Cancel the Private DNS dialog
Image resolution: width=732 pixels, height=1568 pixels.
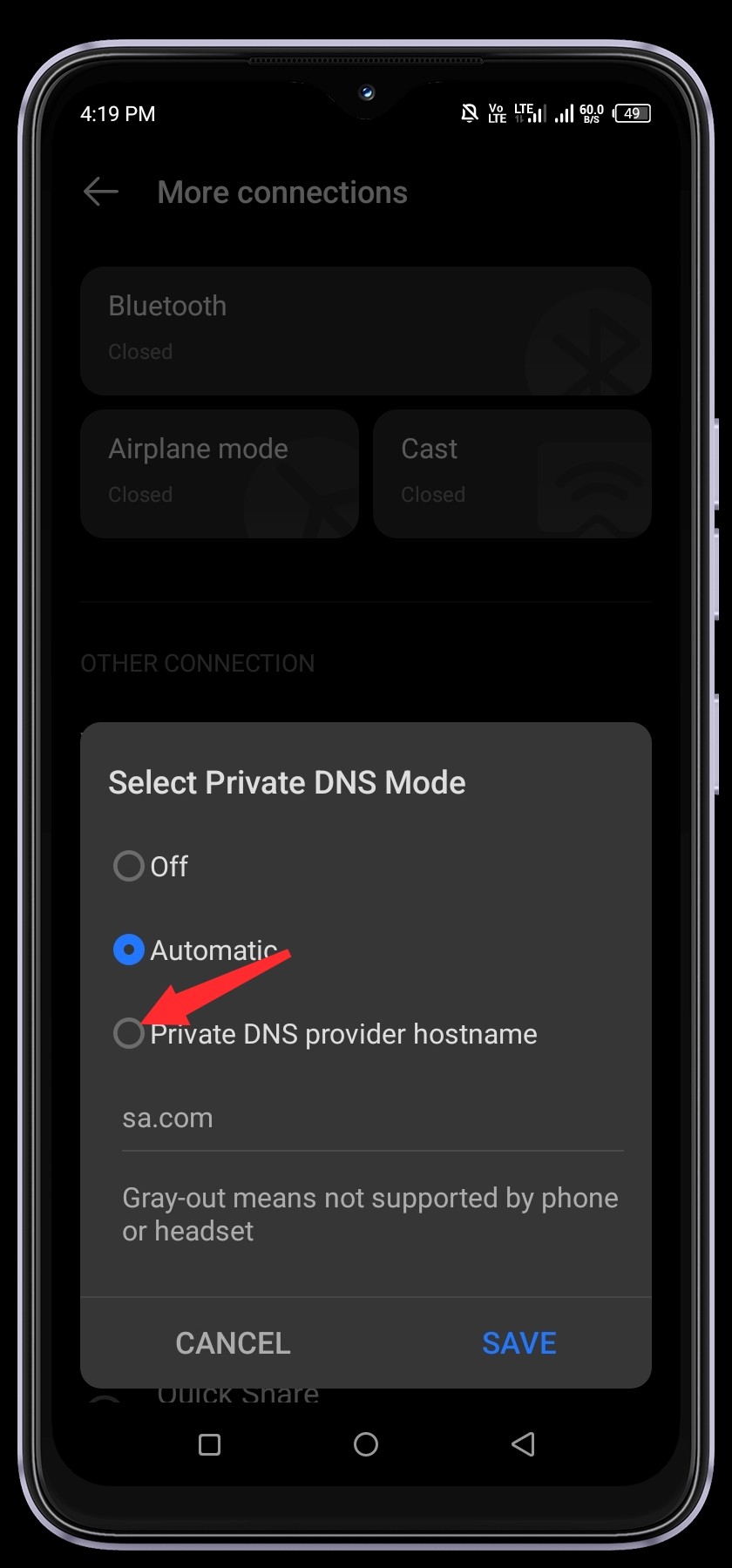(x=233, y=1342)
